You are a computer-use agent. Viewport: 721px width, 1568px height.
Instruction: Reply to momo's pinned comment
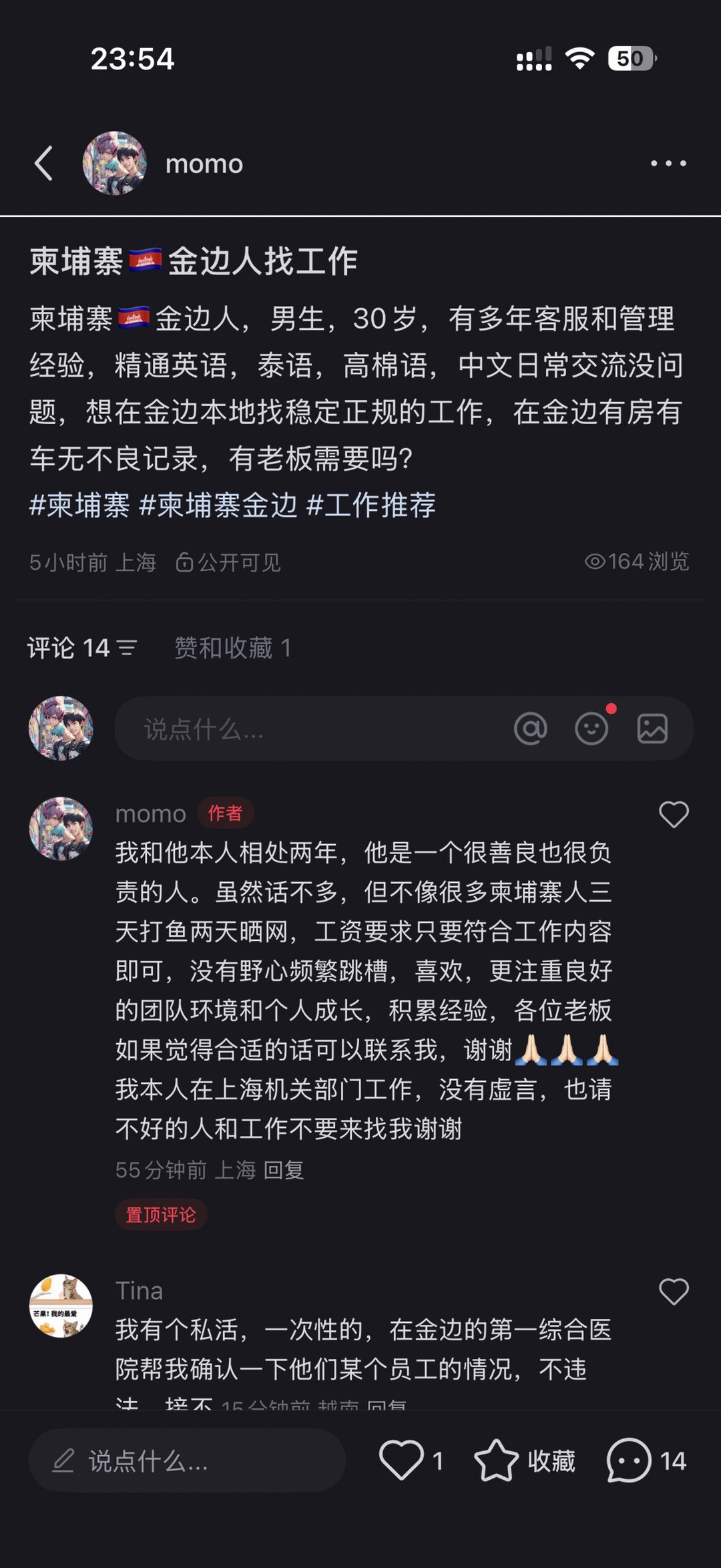pos(284,1170)
